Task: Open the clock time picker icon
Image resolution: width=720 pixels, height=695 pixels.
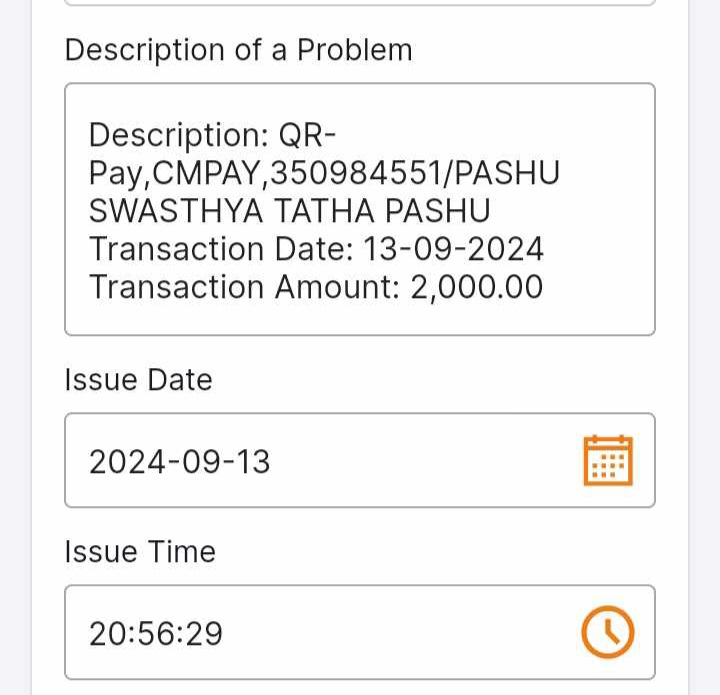Action: coord(608,632)
